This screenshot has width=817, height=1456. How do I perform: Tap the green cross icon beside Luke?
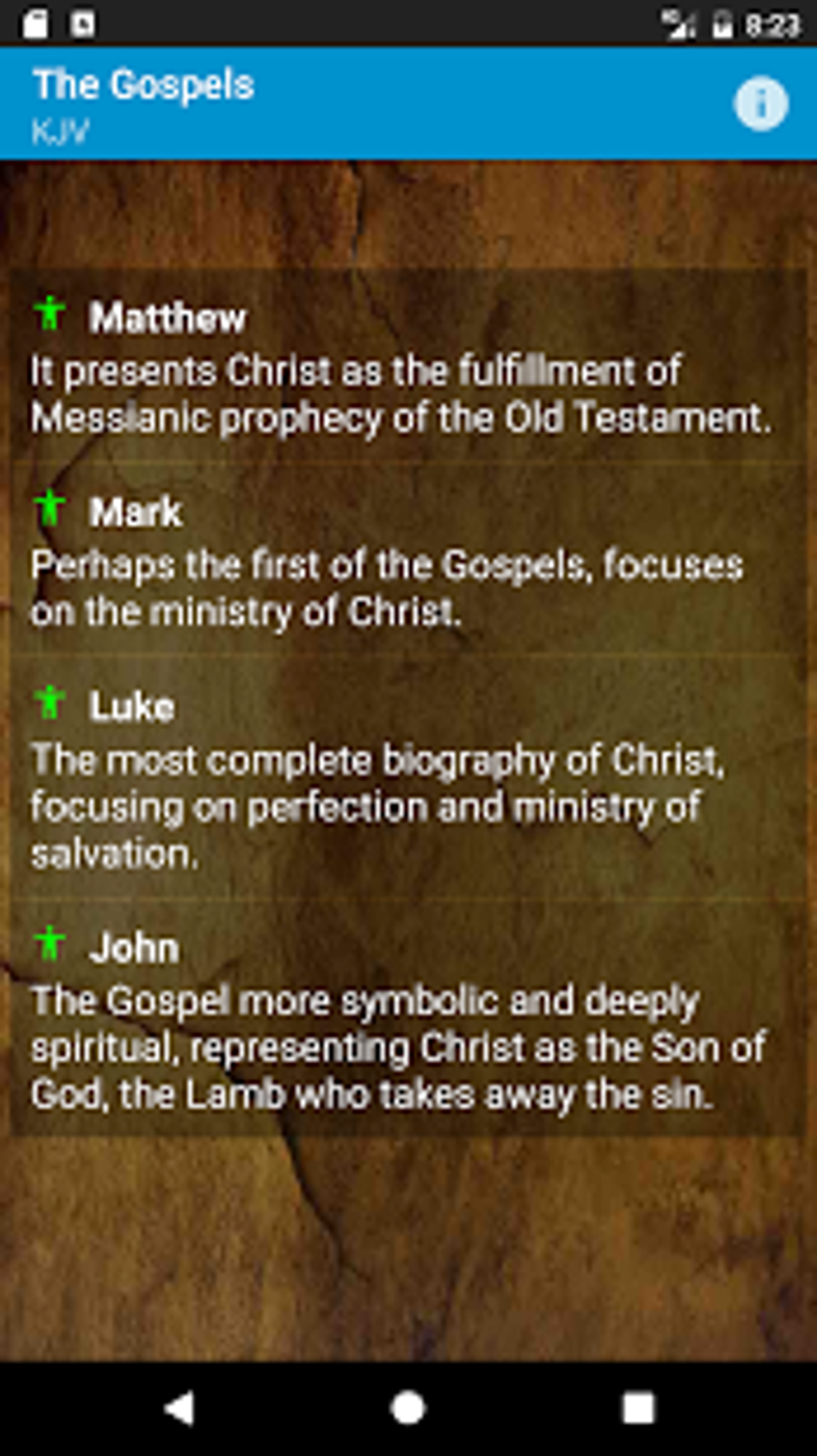(x=50, y=705)
